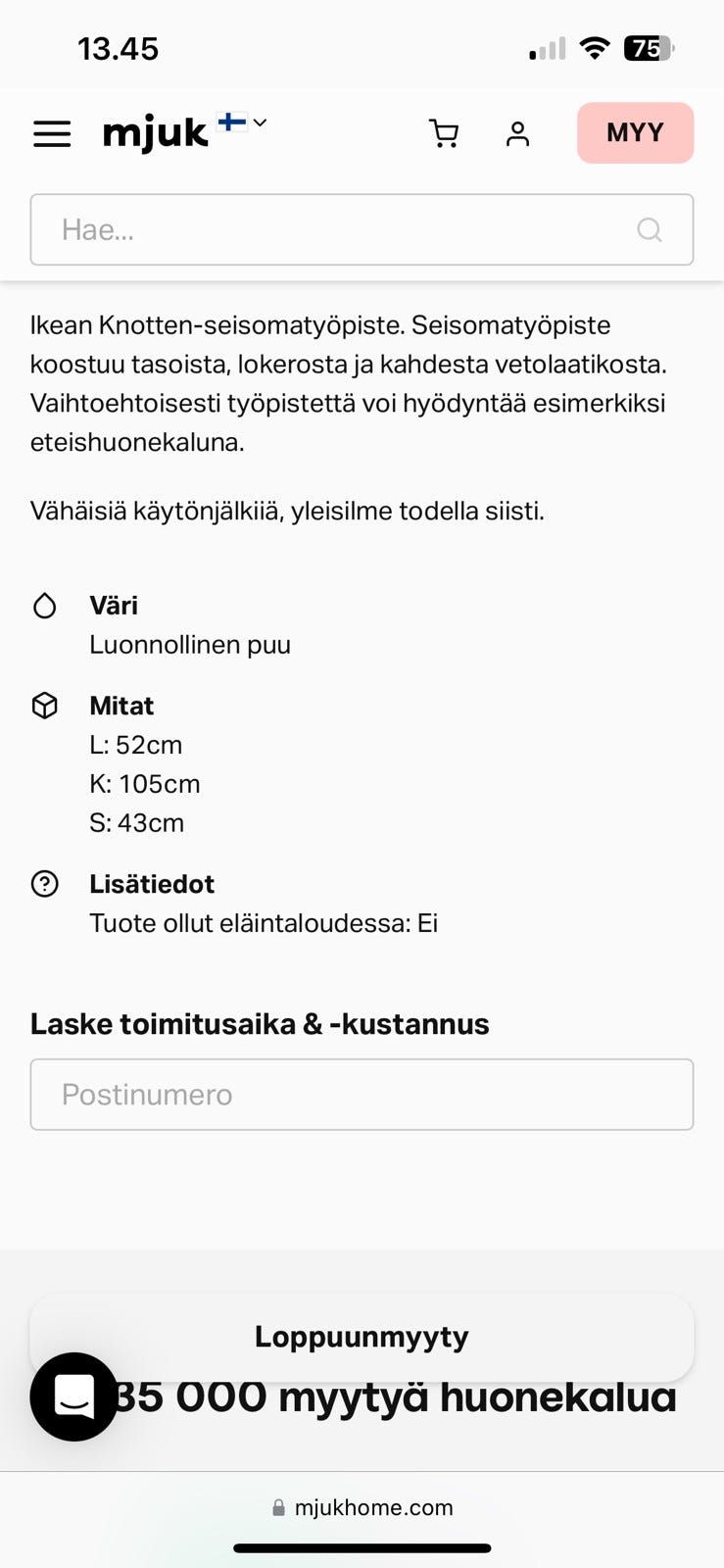Image resolution: width=724 pixels, height=1568 pixels.
Task: Click the Wi-Fi status icon
Action: (x=594, y=47)
